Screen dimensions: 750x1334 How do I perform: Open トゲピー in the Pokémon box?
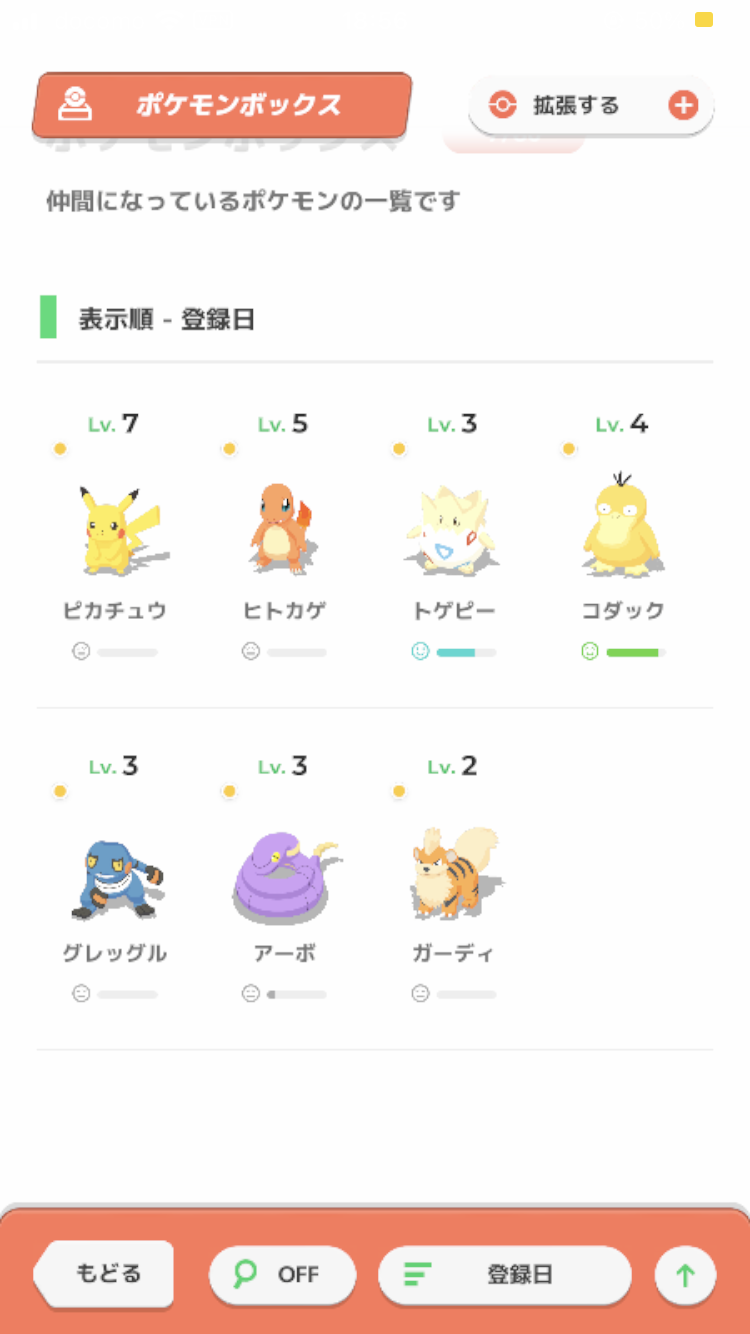(x=454, y=538)
